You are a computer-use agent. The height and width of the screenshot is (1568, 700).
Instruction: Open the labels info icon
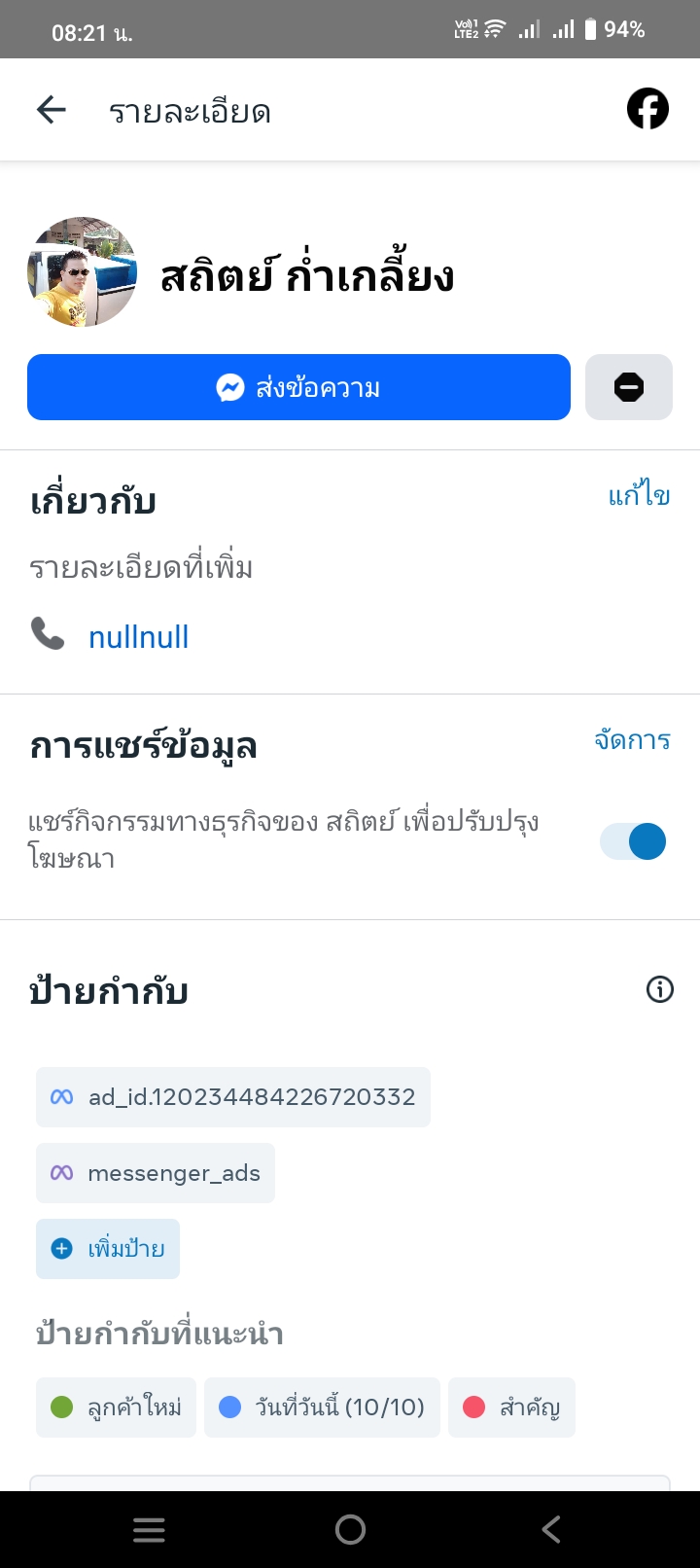point(659,990)
